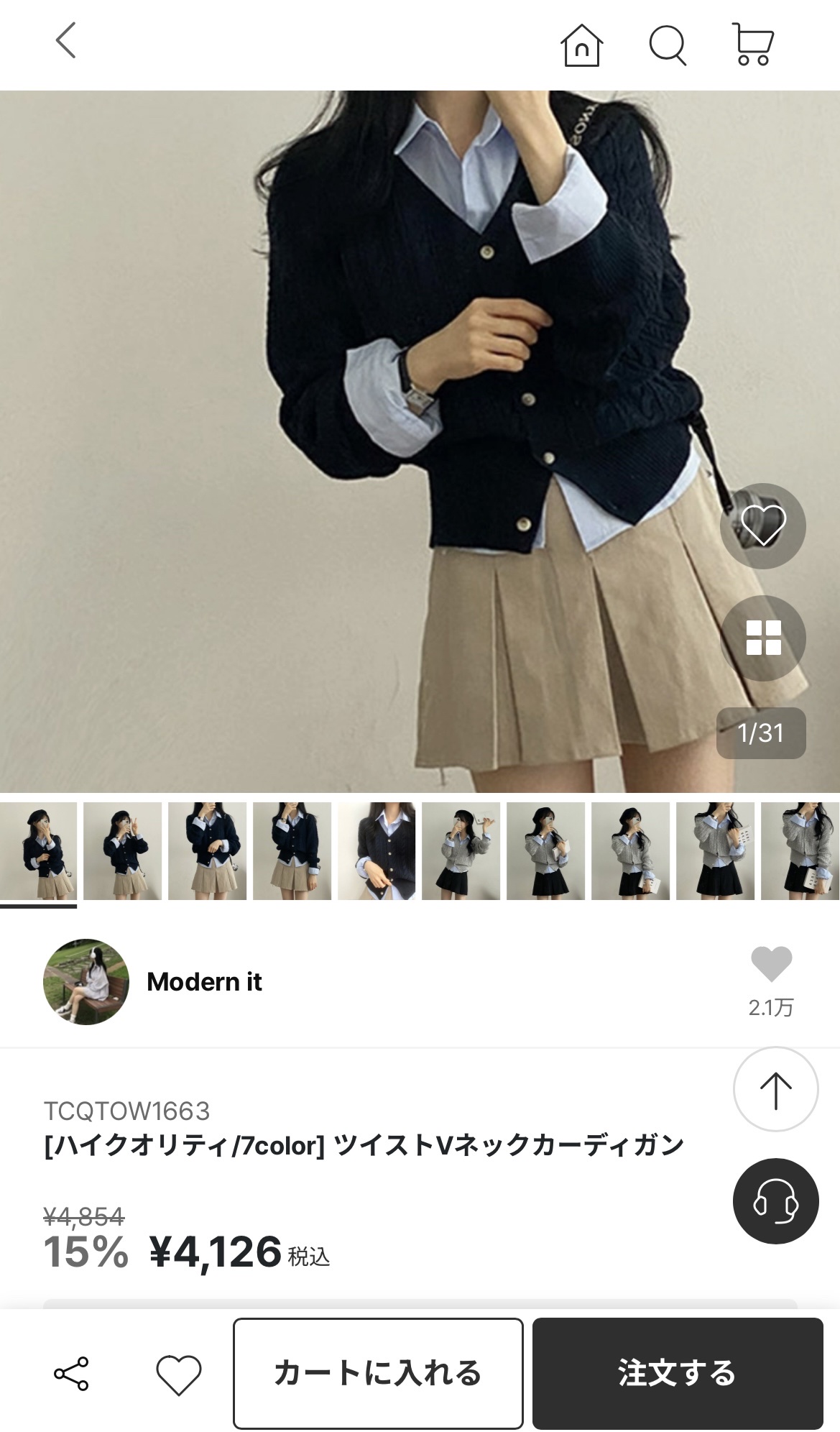Favorite the Modern it shop heart
Viewport: 840px width, 1432px height.
click(x=770, y=965)
